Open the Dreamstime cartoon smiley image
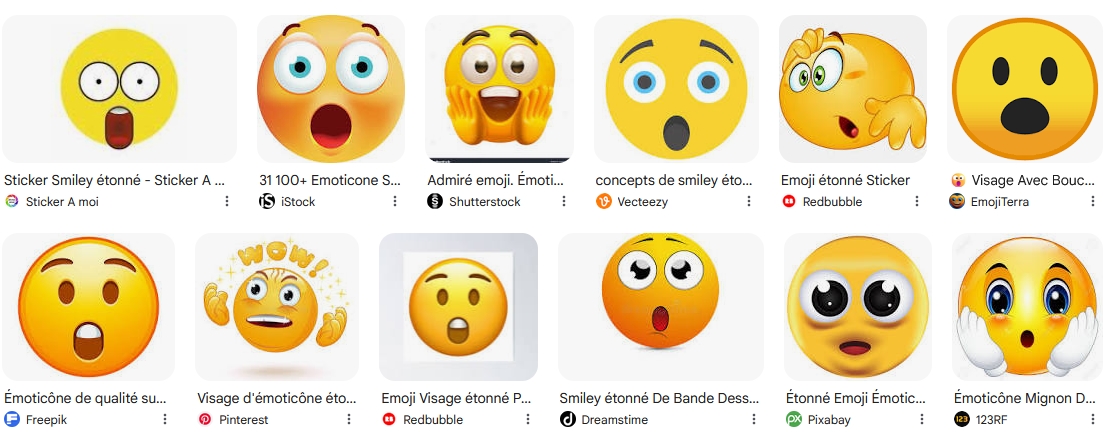Viewport: 1103px width, 432px height. click(661, 307)
